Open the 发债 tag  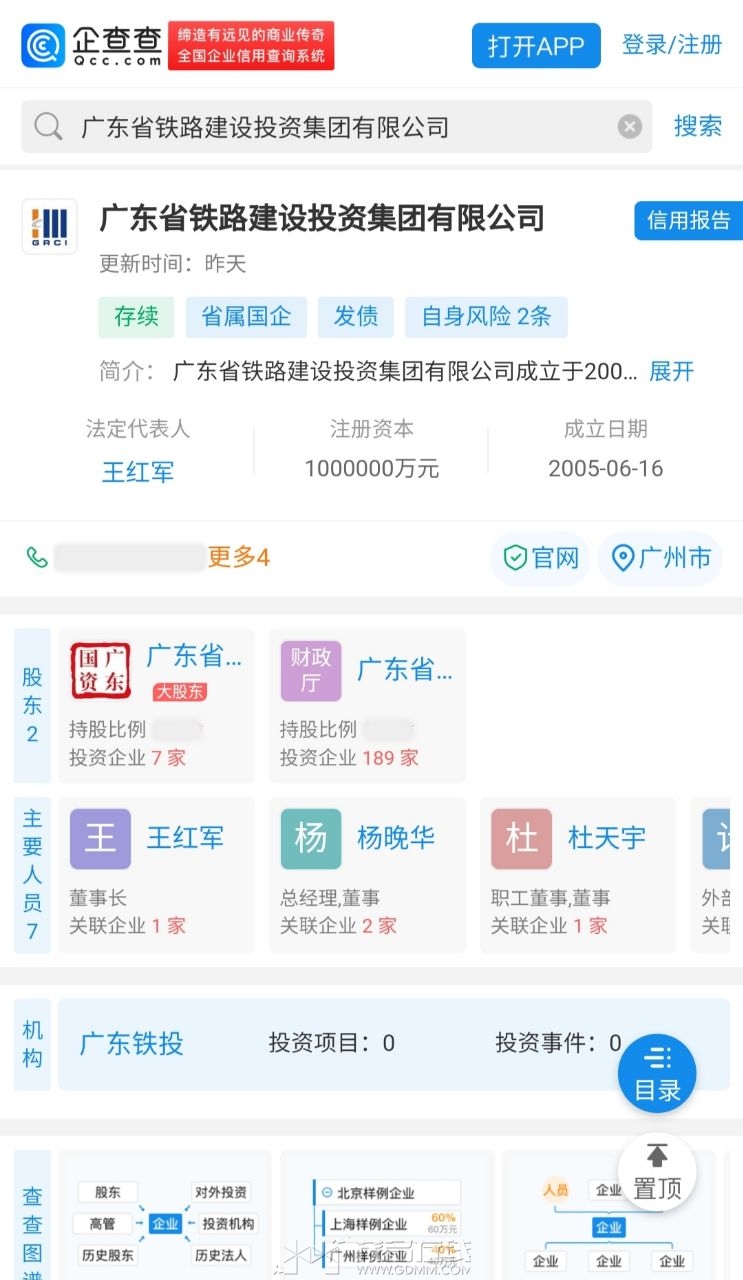point(356,317)
